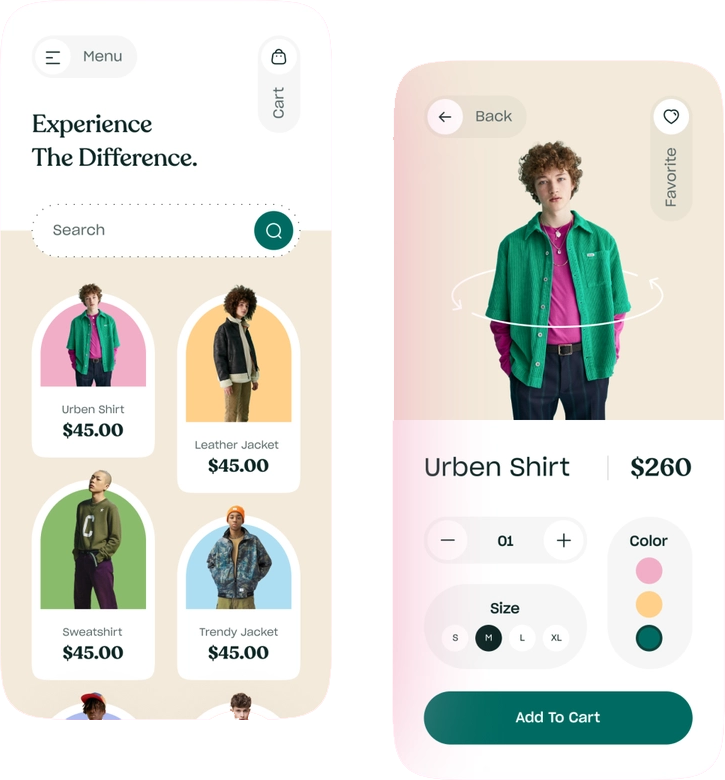The image size is (725, 780).
Task: Tap the Search input field
Action: coord(140,230)
